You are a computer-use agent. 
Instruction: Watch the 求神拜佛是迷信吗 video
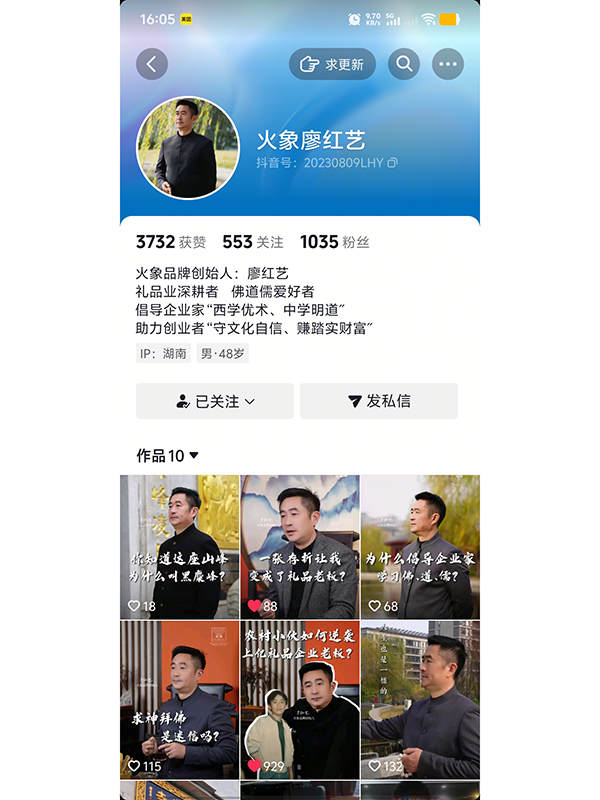pyautogui.click(x=180, y=698)
